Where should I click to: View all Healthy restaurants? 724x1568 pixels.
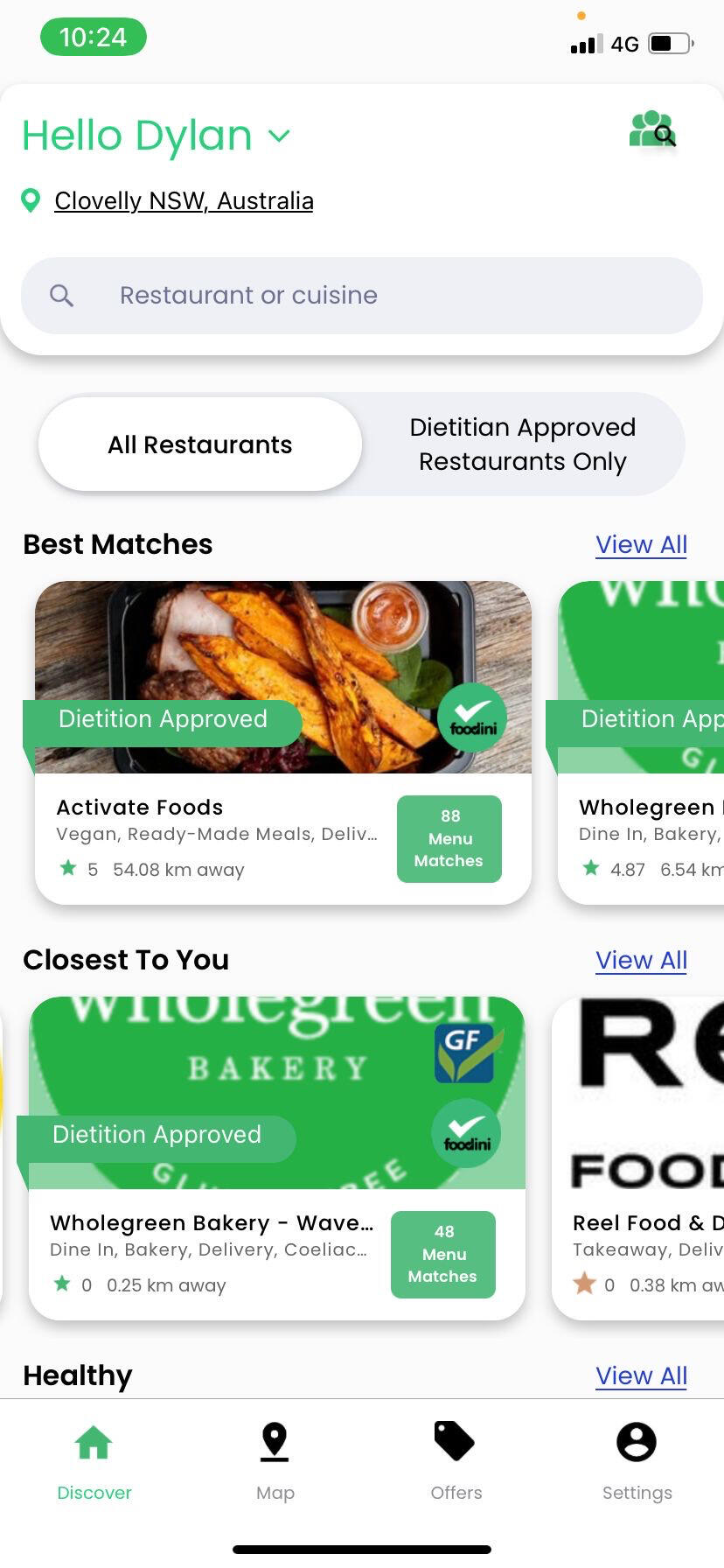click(x=641, y=1375)
